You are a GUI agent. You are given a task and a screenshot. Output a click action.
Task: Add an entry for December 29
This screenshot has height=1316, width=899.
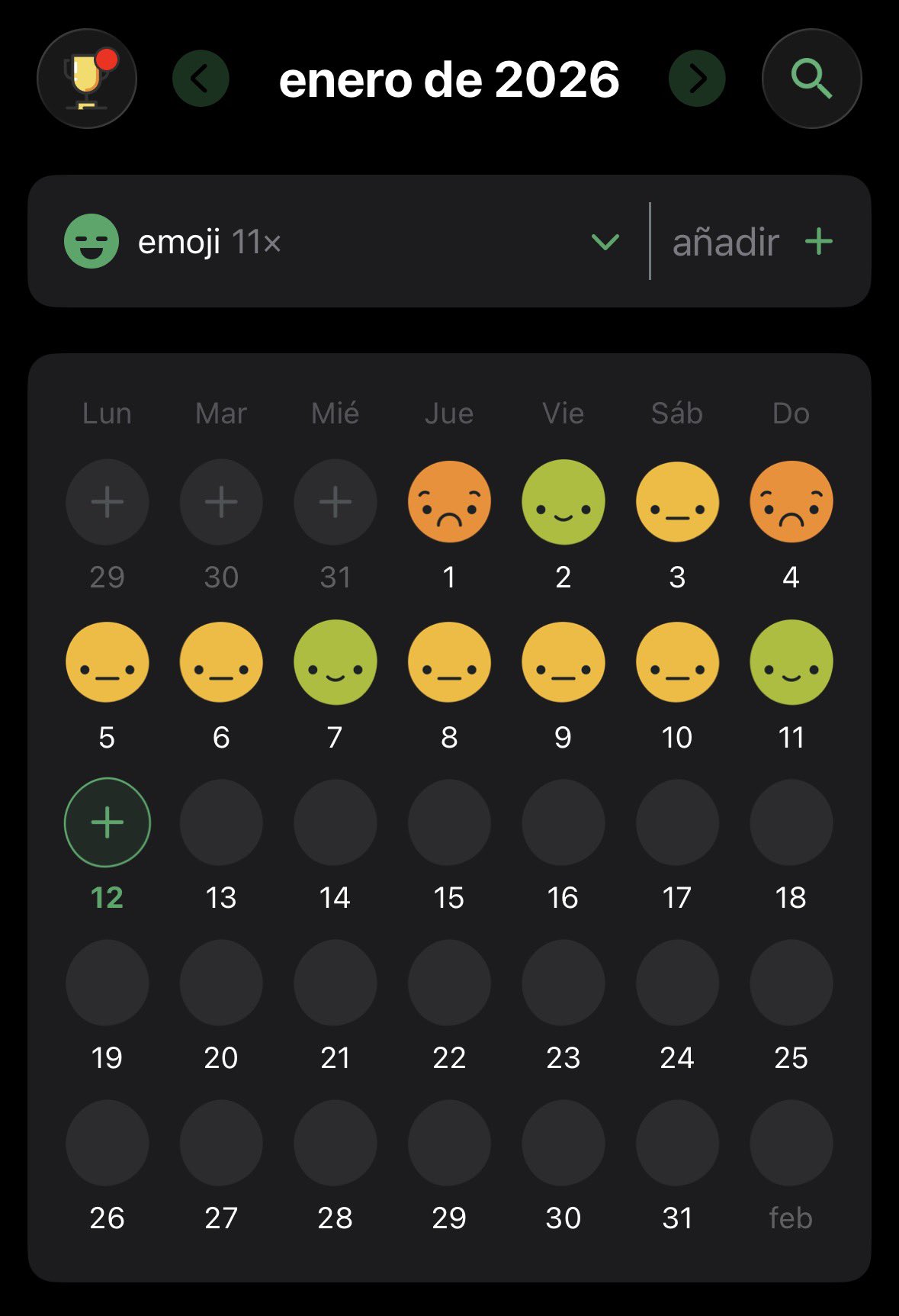point(107,502)
